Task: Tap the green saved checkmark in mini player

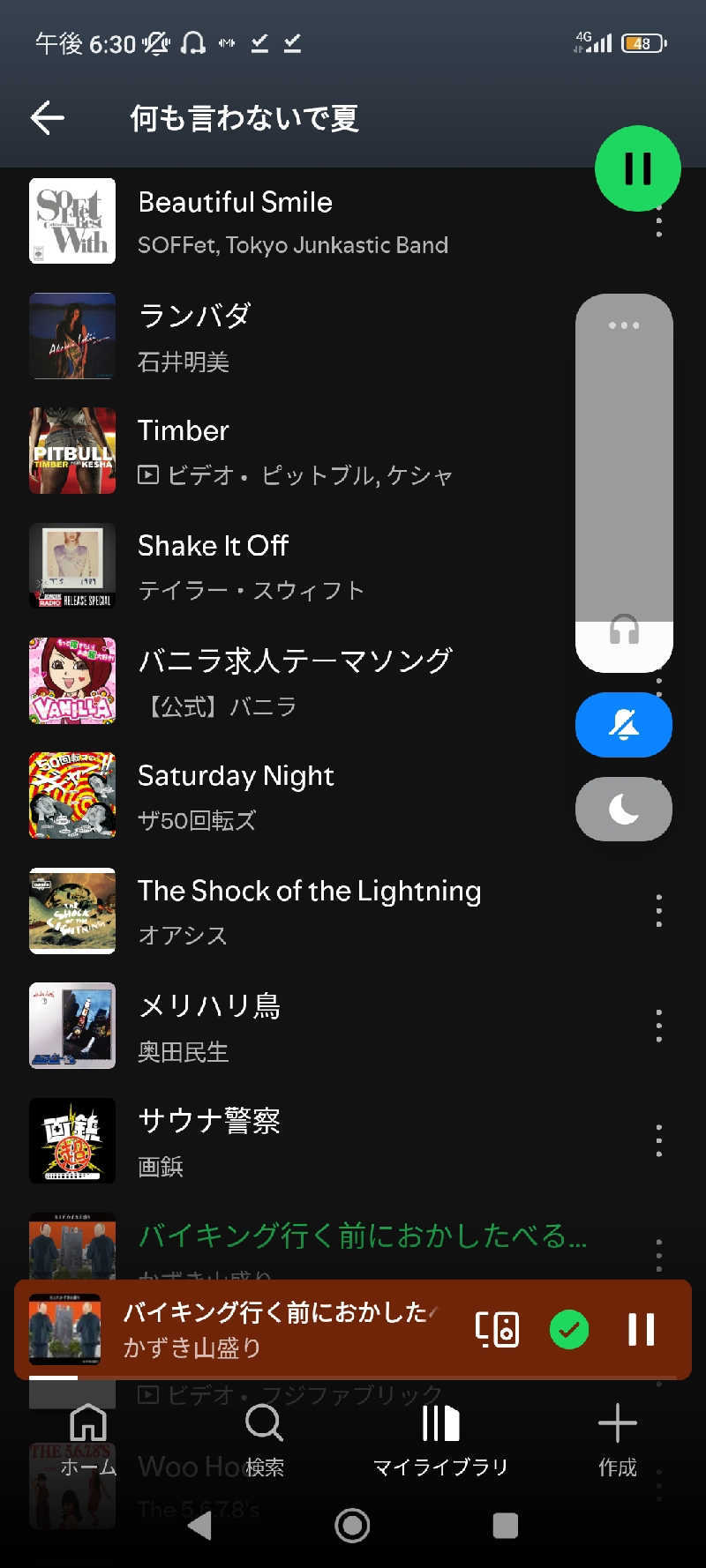Action: tap(569, 1329)
